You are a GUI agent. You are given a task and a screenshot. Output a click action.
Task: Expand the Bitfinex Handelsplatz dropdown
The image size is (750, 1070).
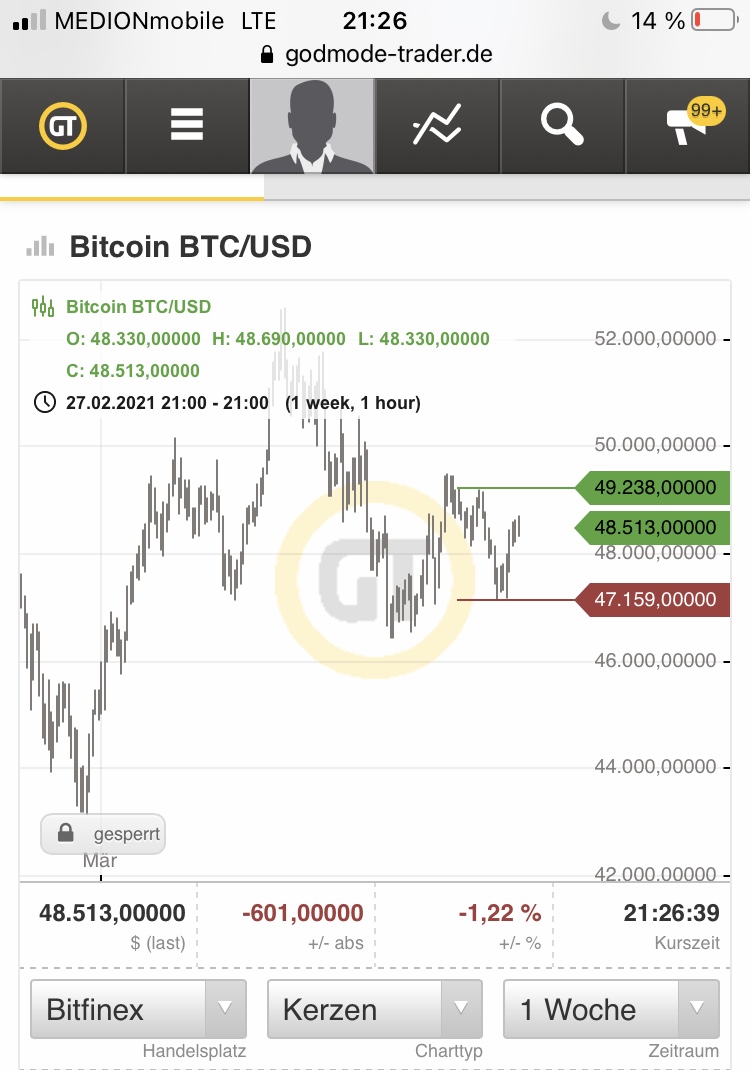[x=138, y=1009]
